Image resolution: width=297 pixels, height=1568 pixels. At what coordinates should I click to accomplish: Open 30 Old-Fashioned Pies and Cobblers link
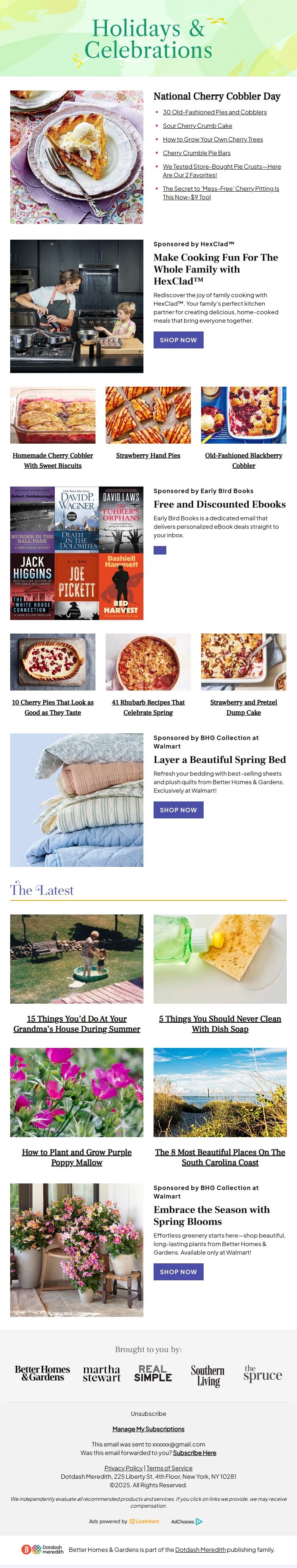coord(214,112)
